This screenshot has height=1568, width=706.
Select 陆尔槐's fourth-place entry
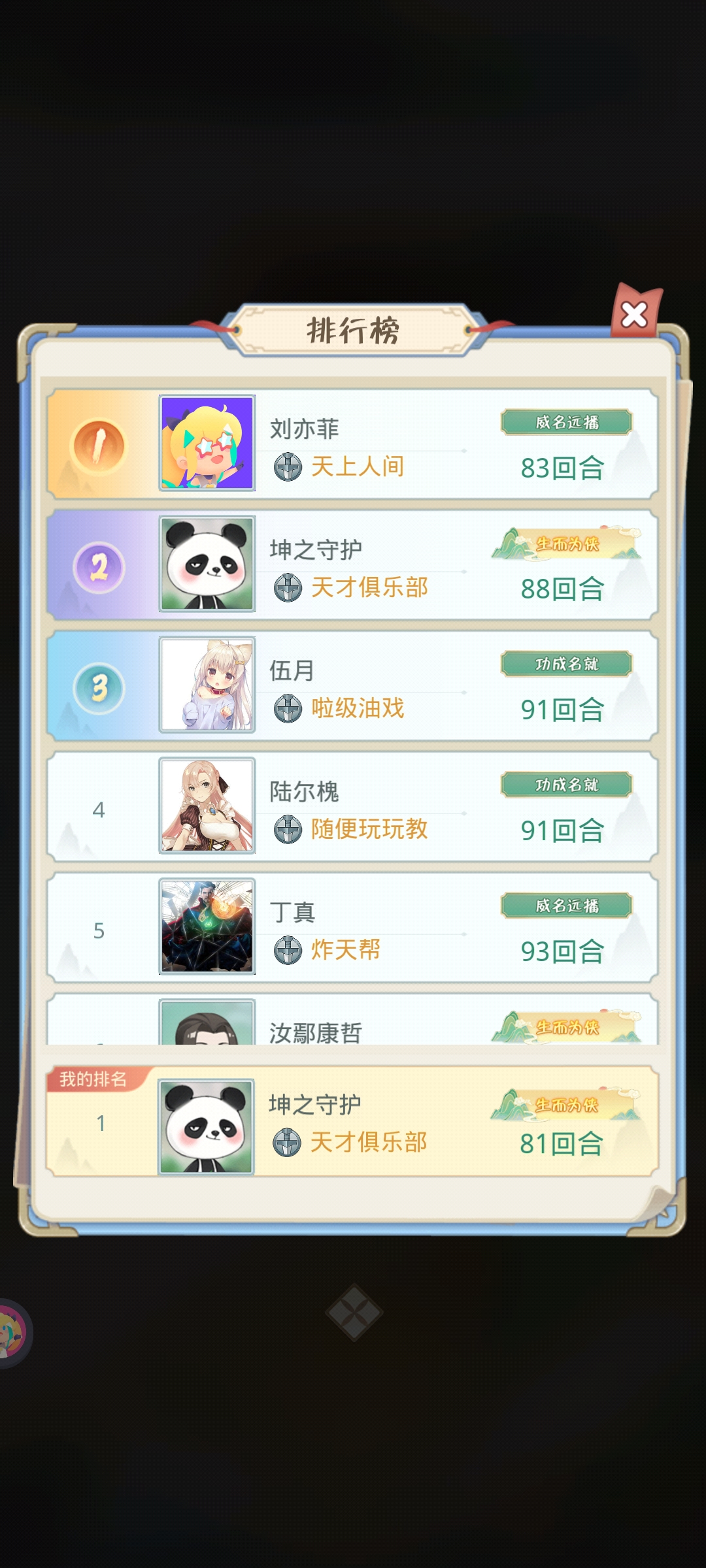click(352, 807)
